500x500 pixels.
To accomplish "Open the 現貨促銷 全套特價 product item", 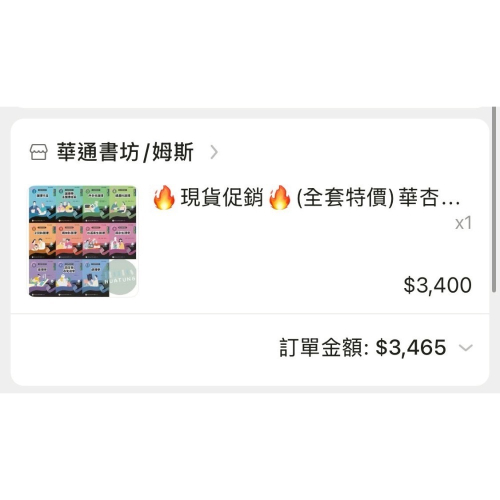I will 250,241.
